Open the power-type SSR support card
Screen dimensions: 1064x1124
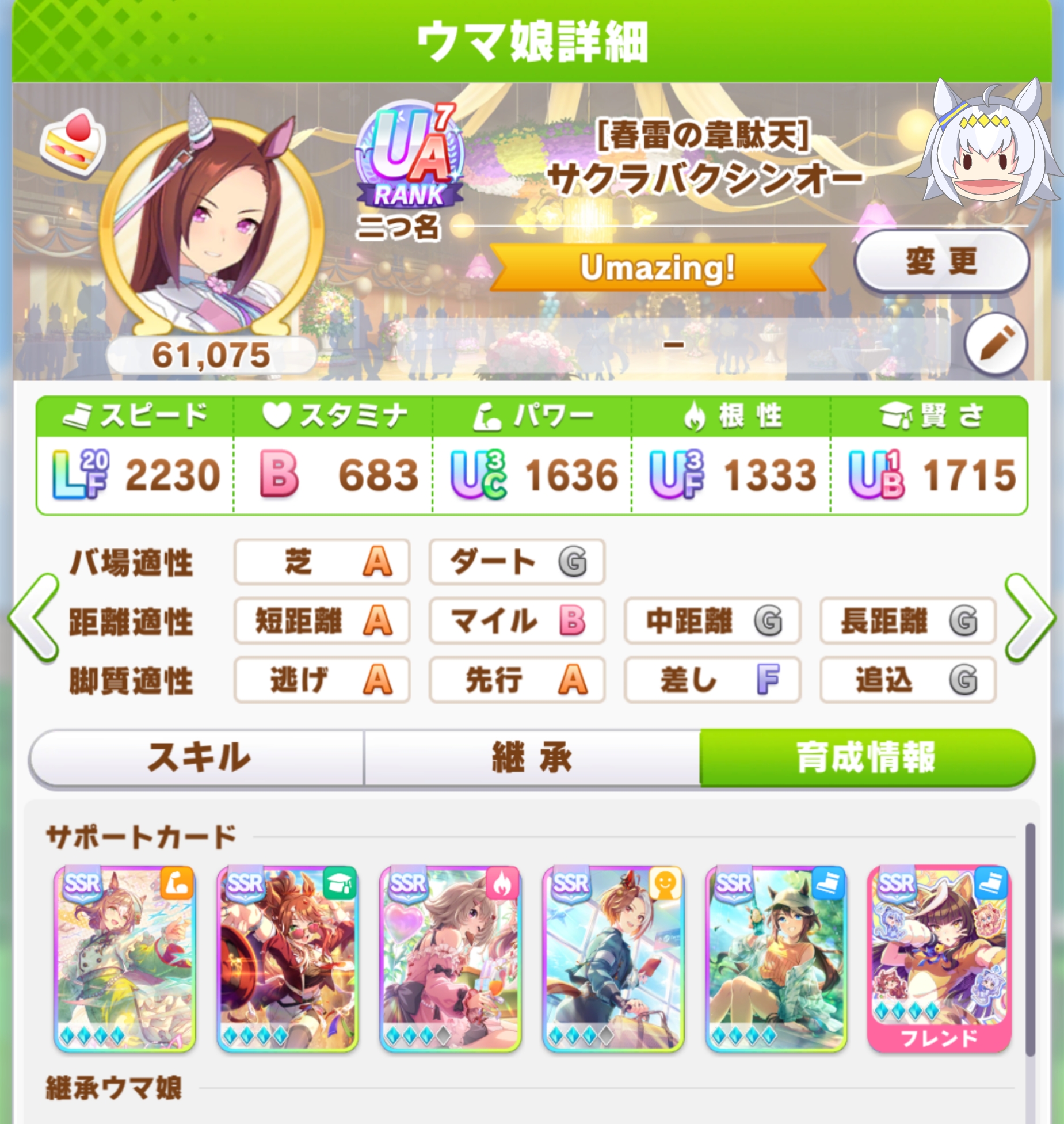pos(124,958)
